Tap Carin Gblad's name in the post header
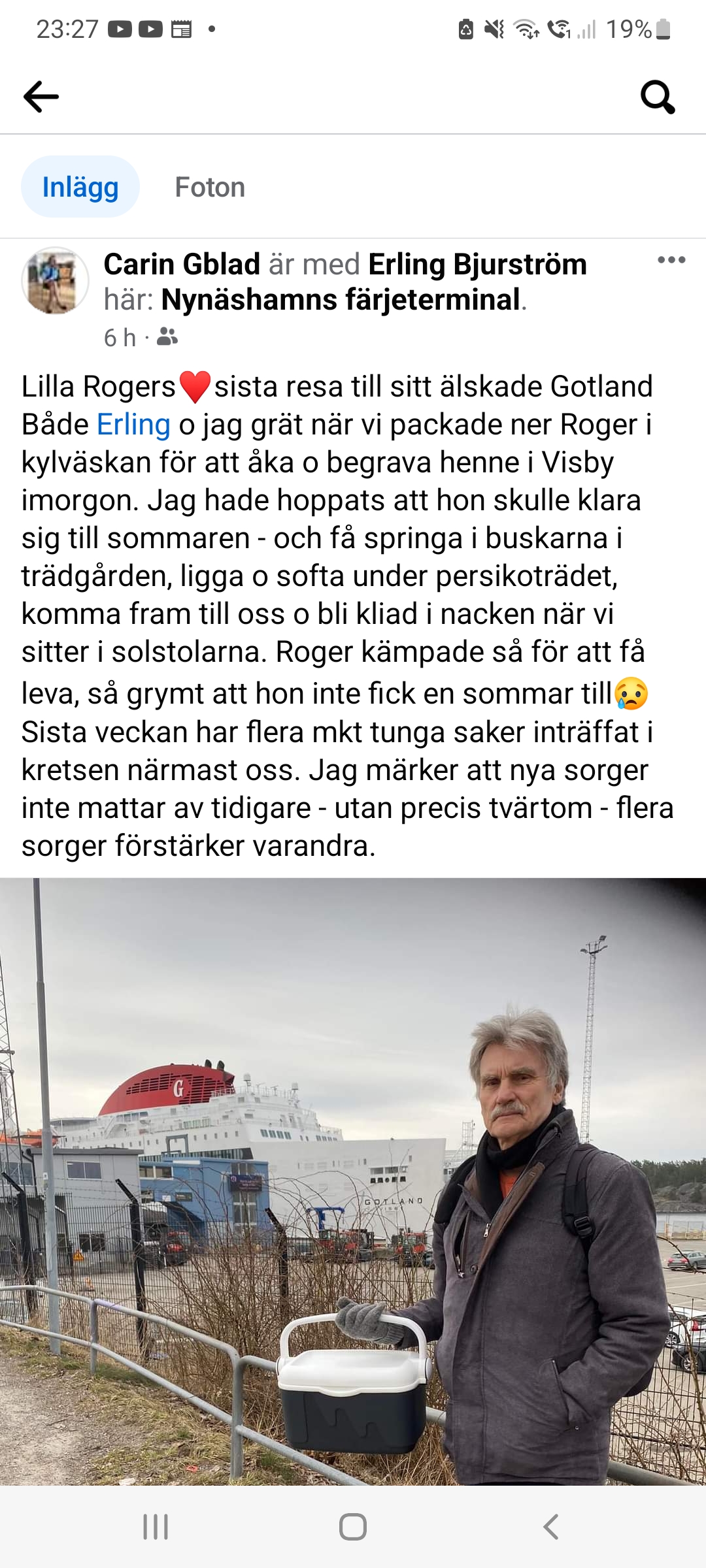 pos(182,265)
